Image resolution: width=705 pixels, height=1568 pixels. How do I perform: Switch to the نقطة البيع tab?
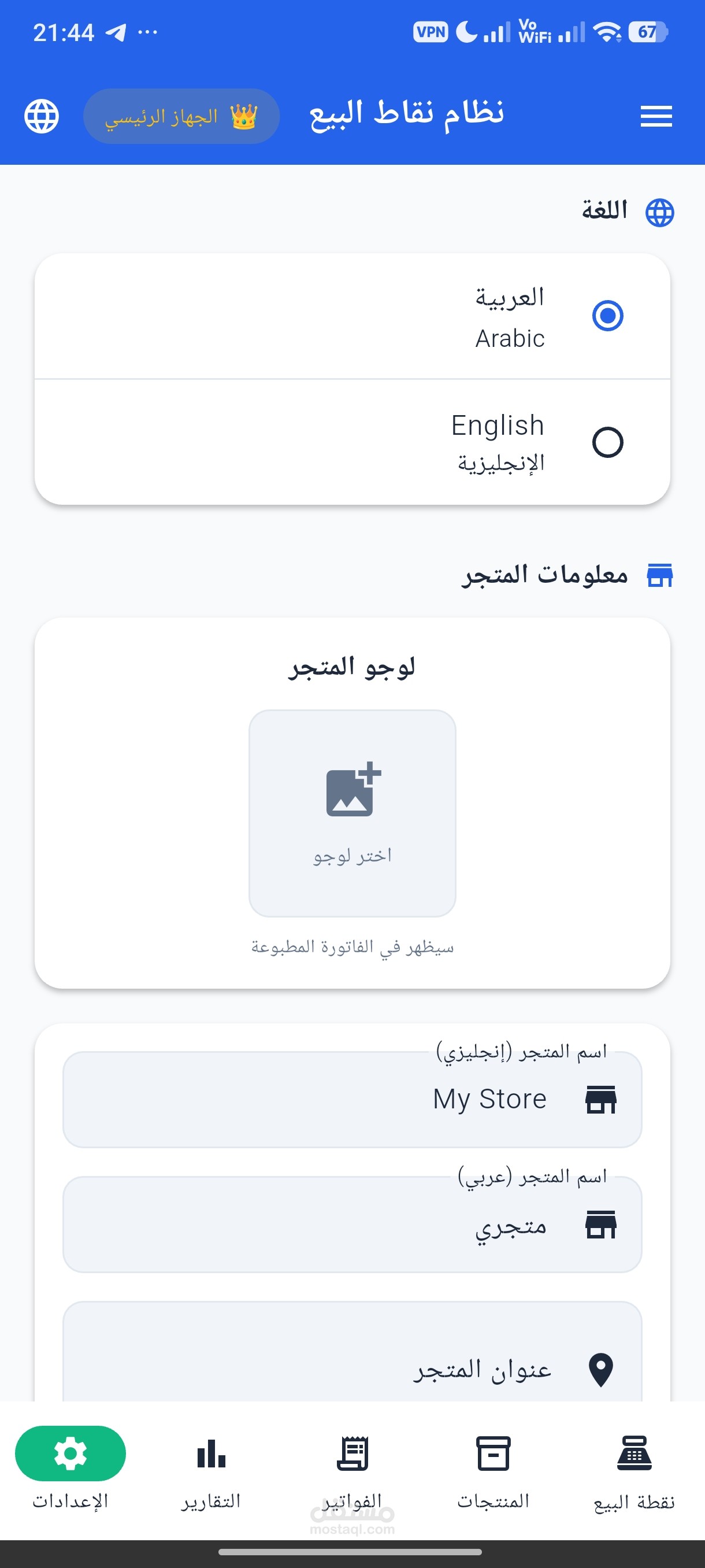pos(634,1468)
